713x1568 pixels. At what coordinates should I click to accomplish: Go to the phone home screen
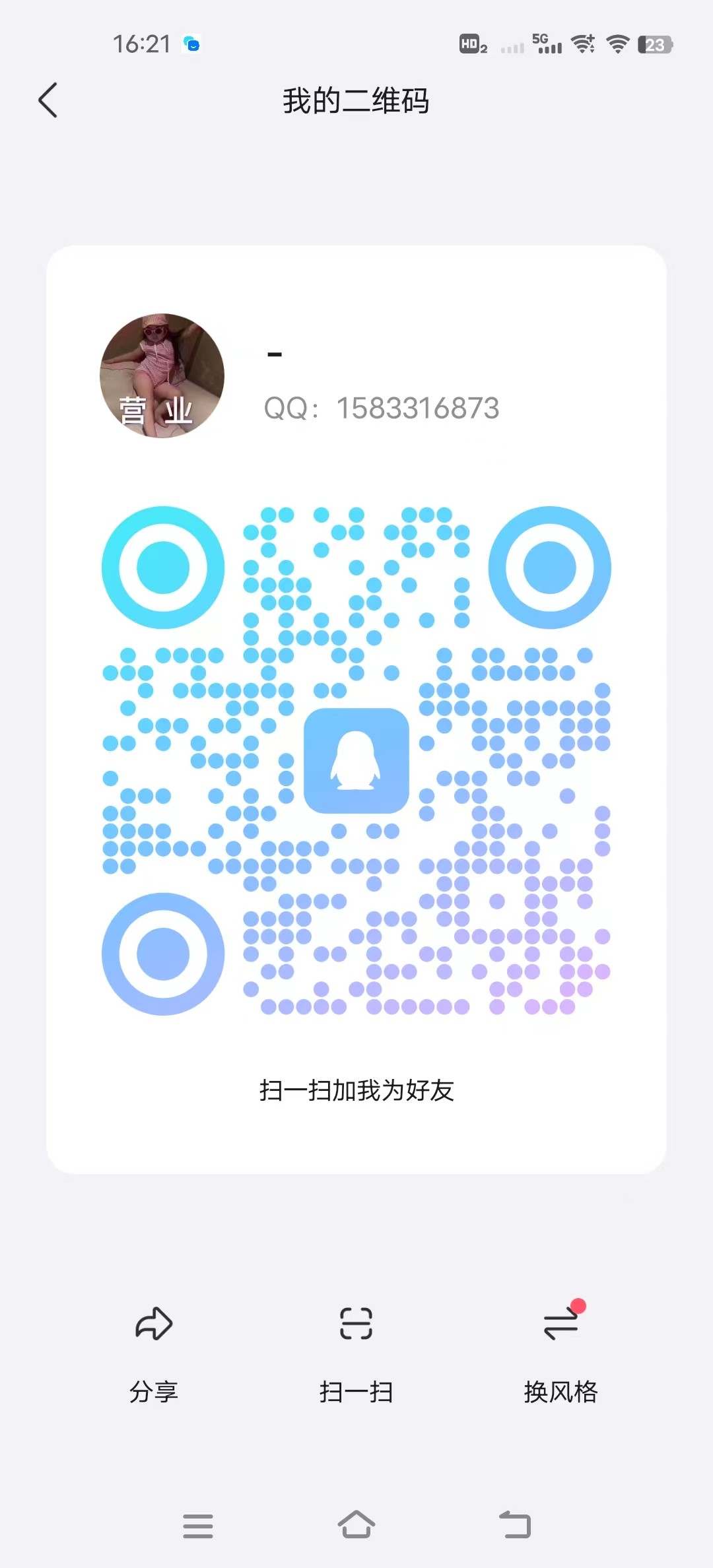356,1524
